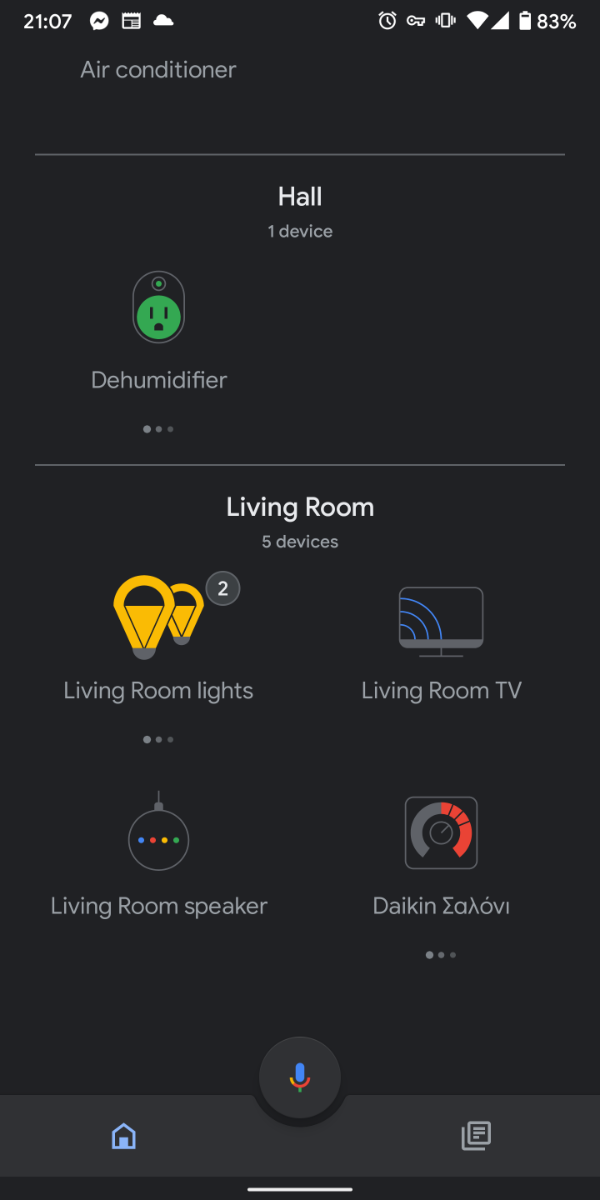Open the Air conditioner device
Screen dimensions: 600x1200
158,70
